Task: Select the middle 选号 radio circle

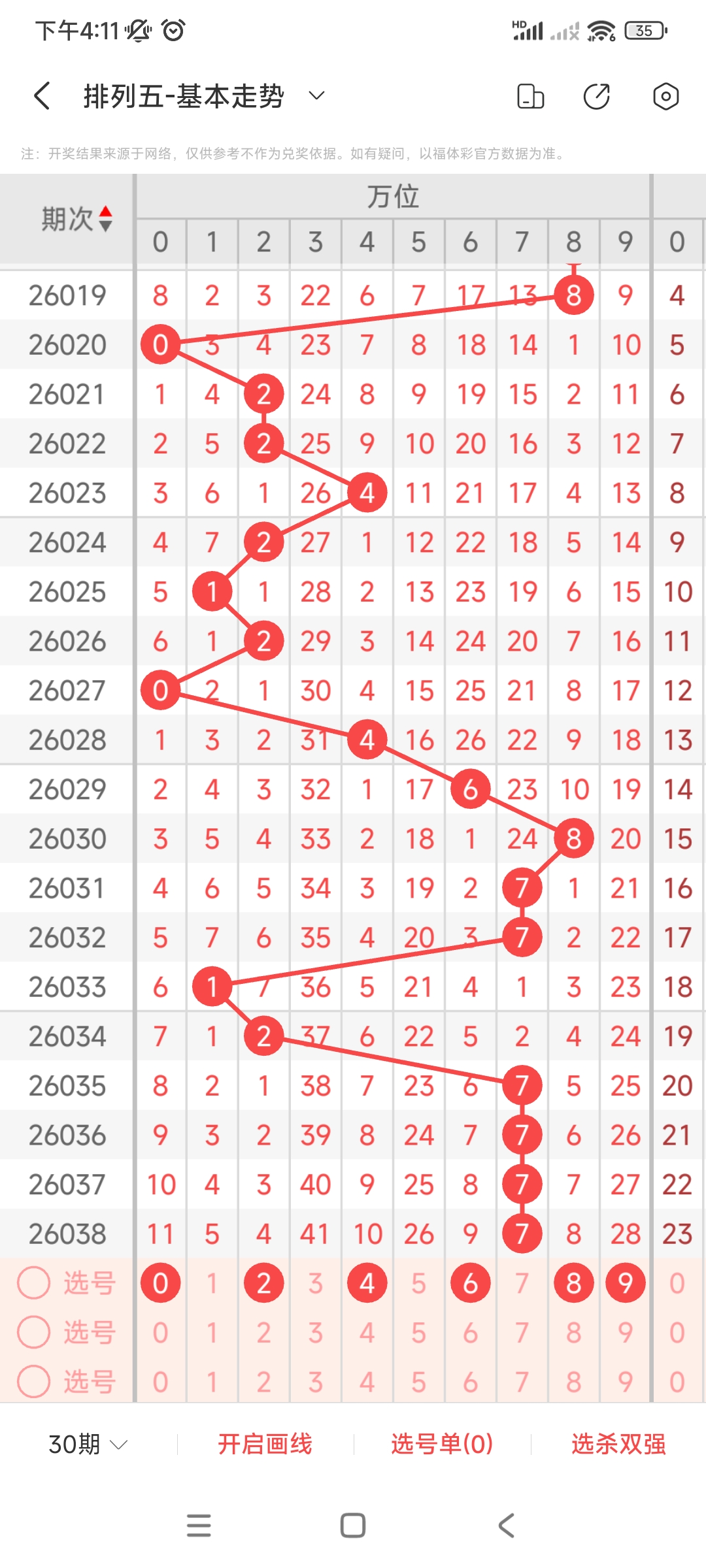Action: pos(33,1331)
